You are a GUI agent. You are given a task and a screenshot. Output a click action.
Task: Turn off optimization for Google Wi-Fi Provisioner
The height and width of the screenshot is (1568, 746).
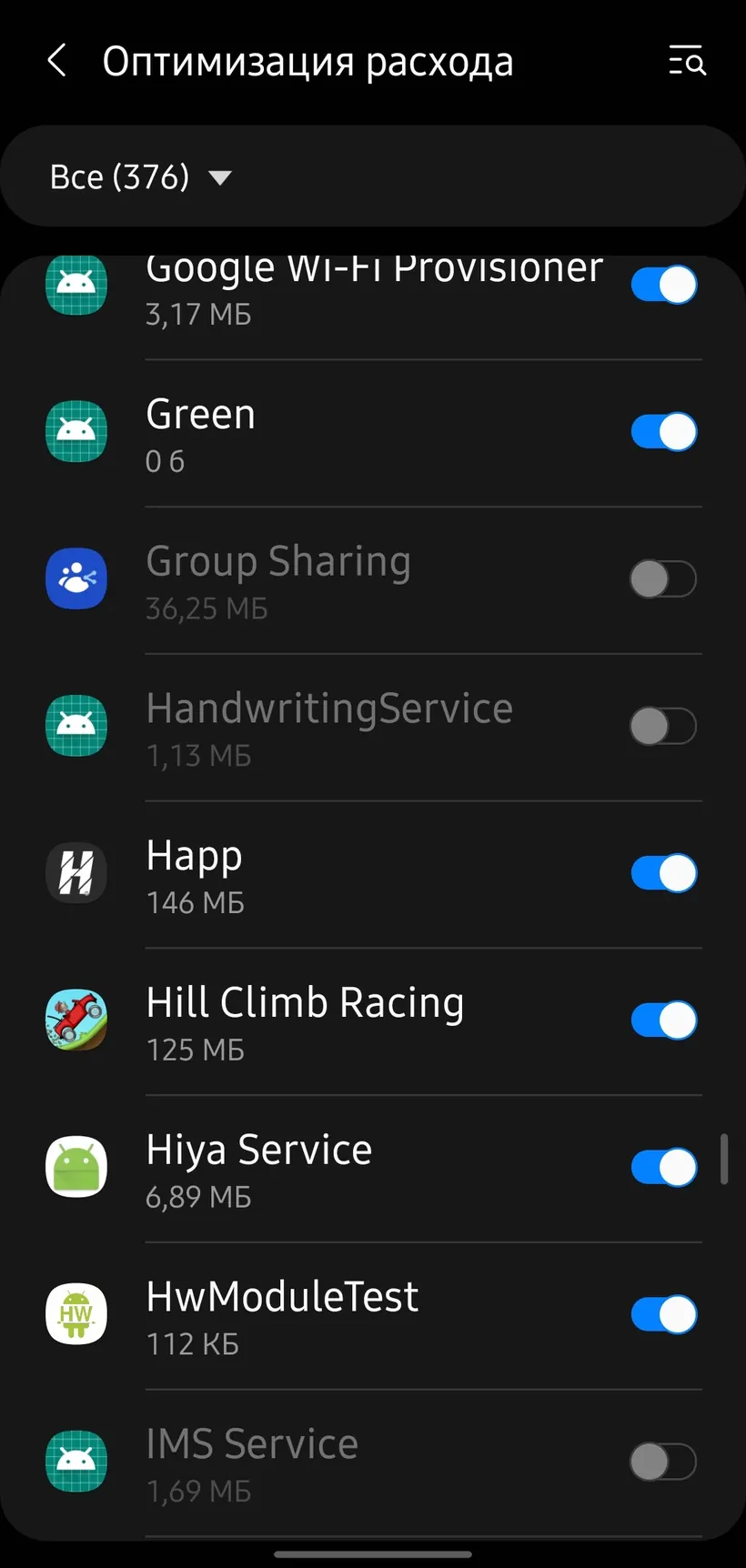pyautogui.click(x=664, y=285)
